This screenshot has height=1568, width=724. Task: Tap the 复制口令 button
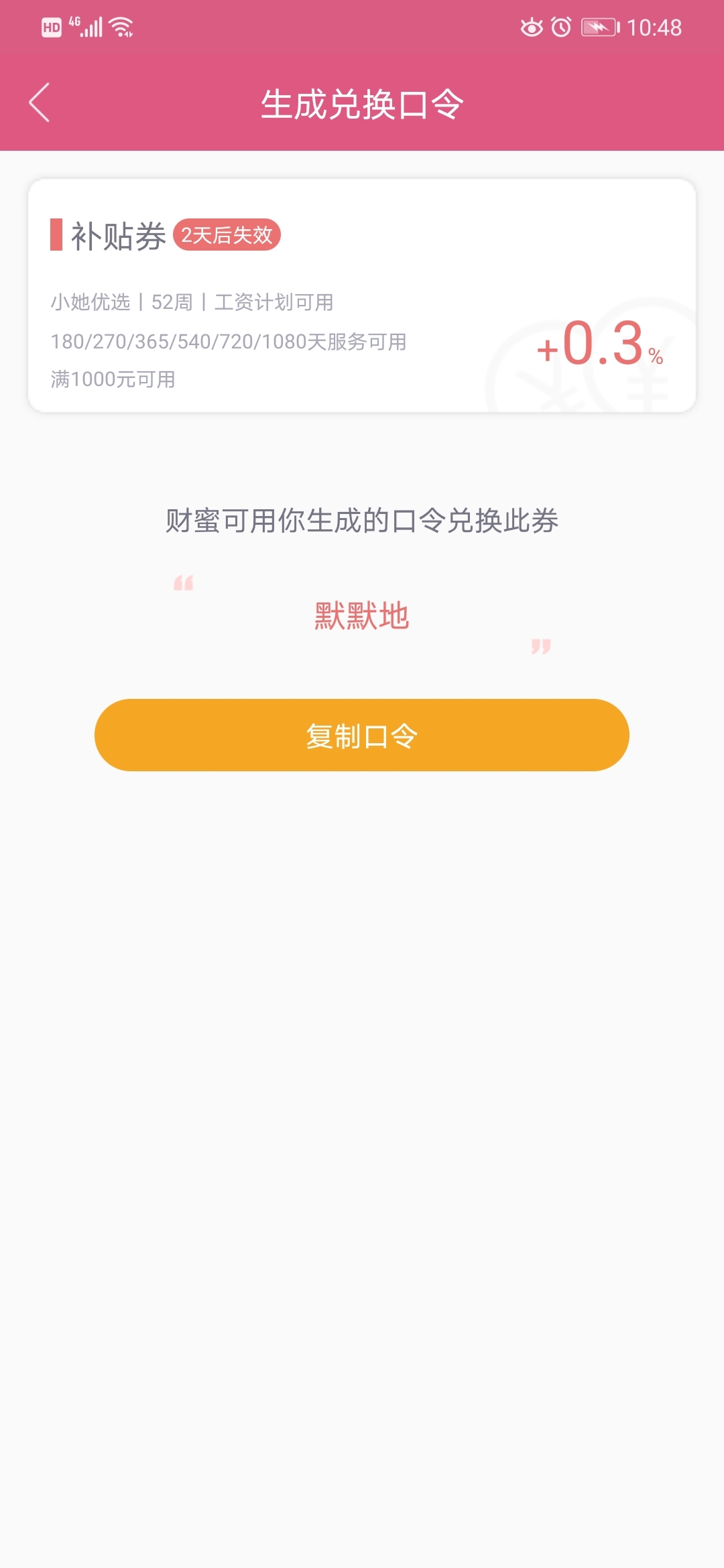362,735
